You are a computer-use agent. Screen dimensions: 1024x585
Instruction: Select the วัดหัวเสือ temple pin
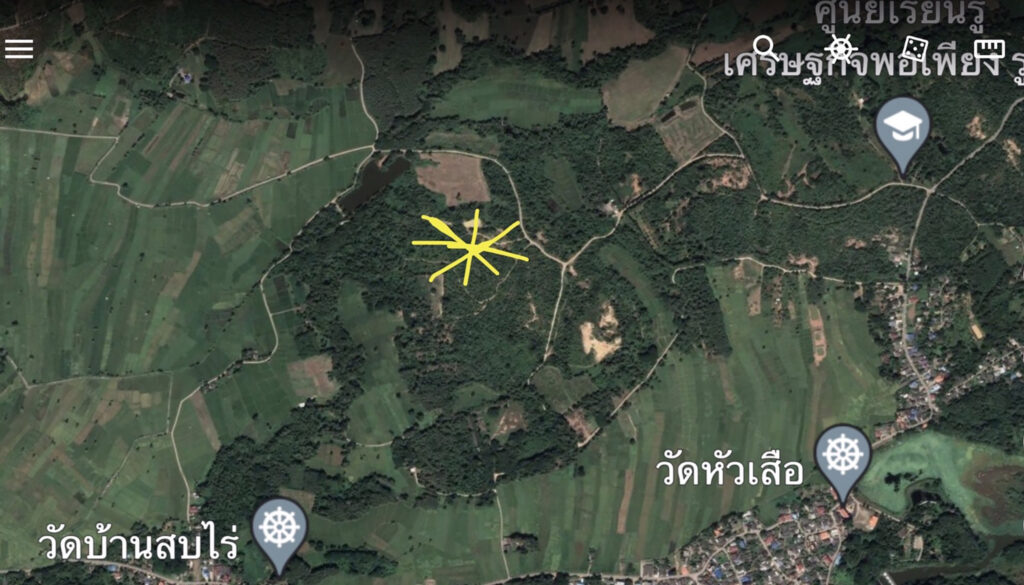843,455
